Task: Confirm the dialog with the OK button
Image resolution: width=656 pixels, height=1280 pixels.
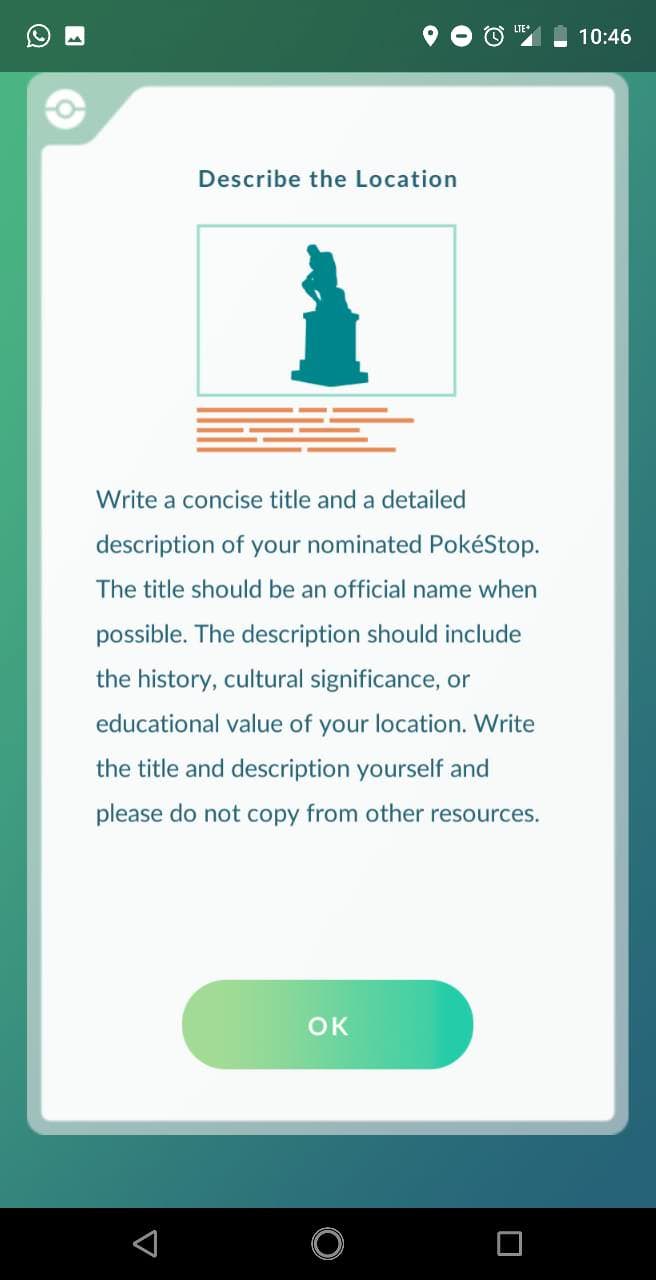Action: point(327,1025)
